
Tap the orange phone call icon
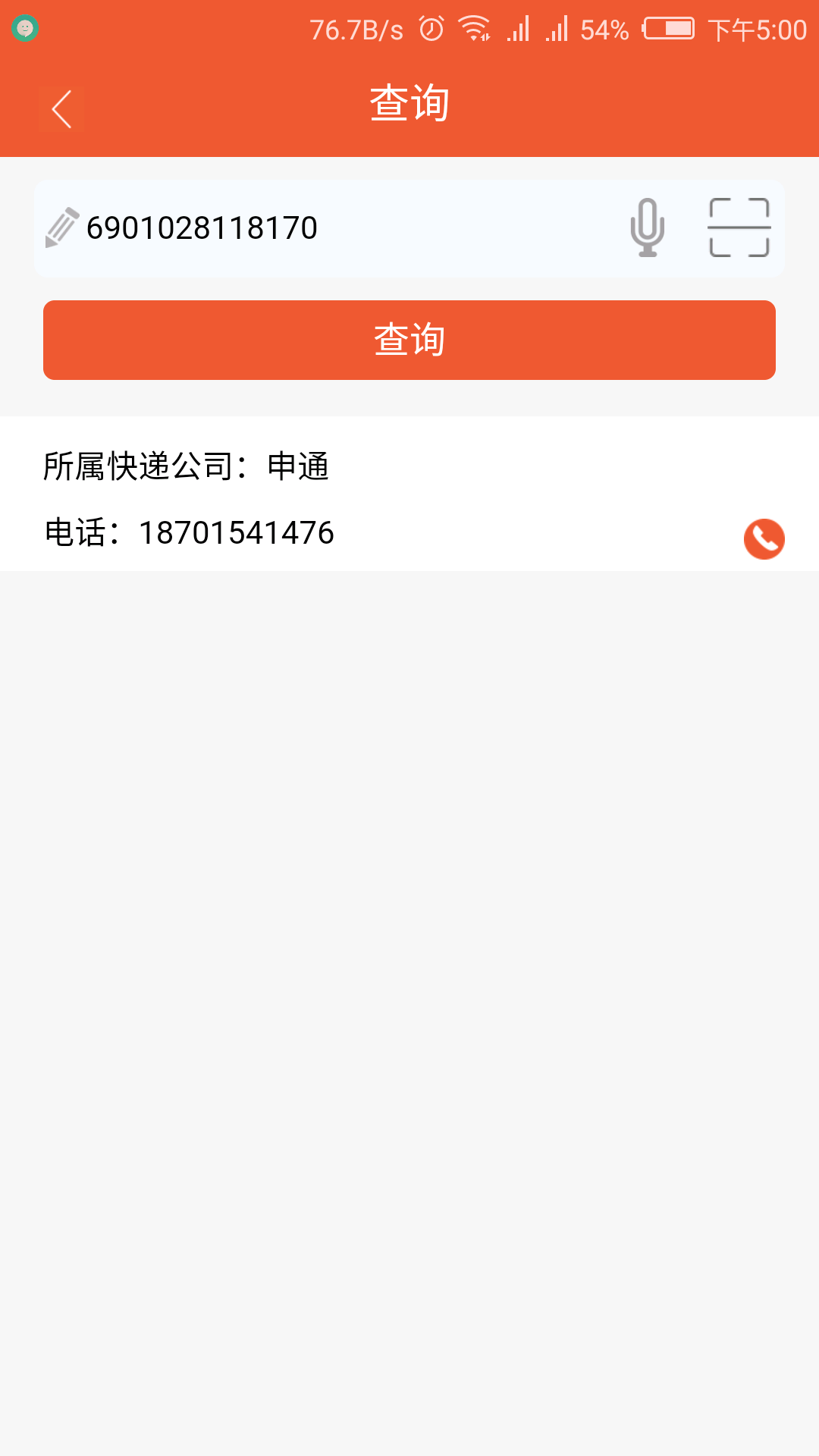[x=764, y=538]
